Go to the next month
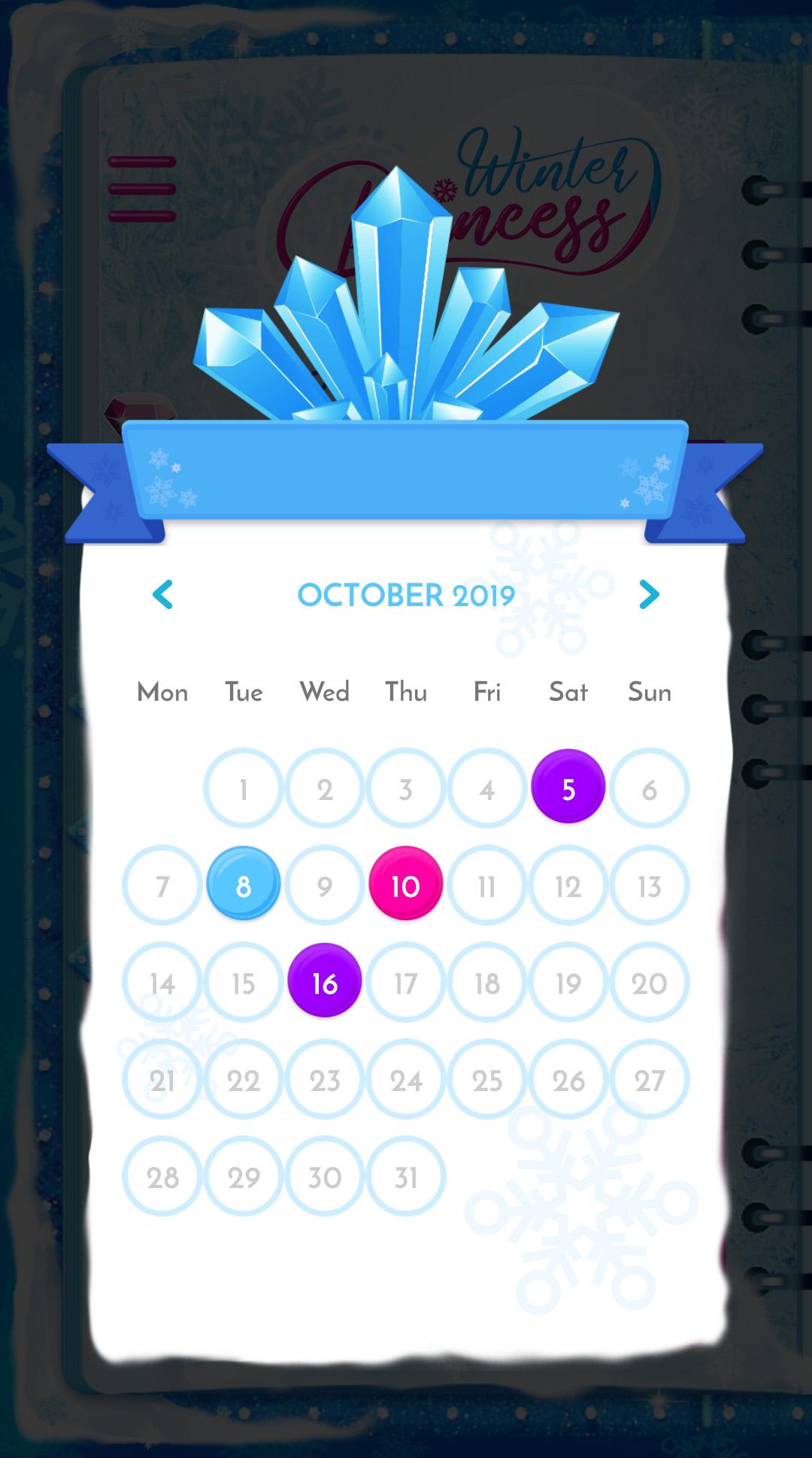 (x=649, y=595)
